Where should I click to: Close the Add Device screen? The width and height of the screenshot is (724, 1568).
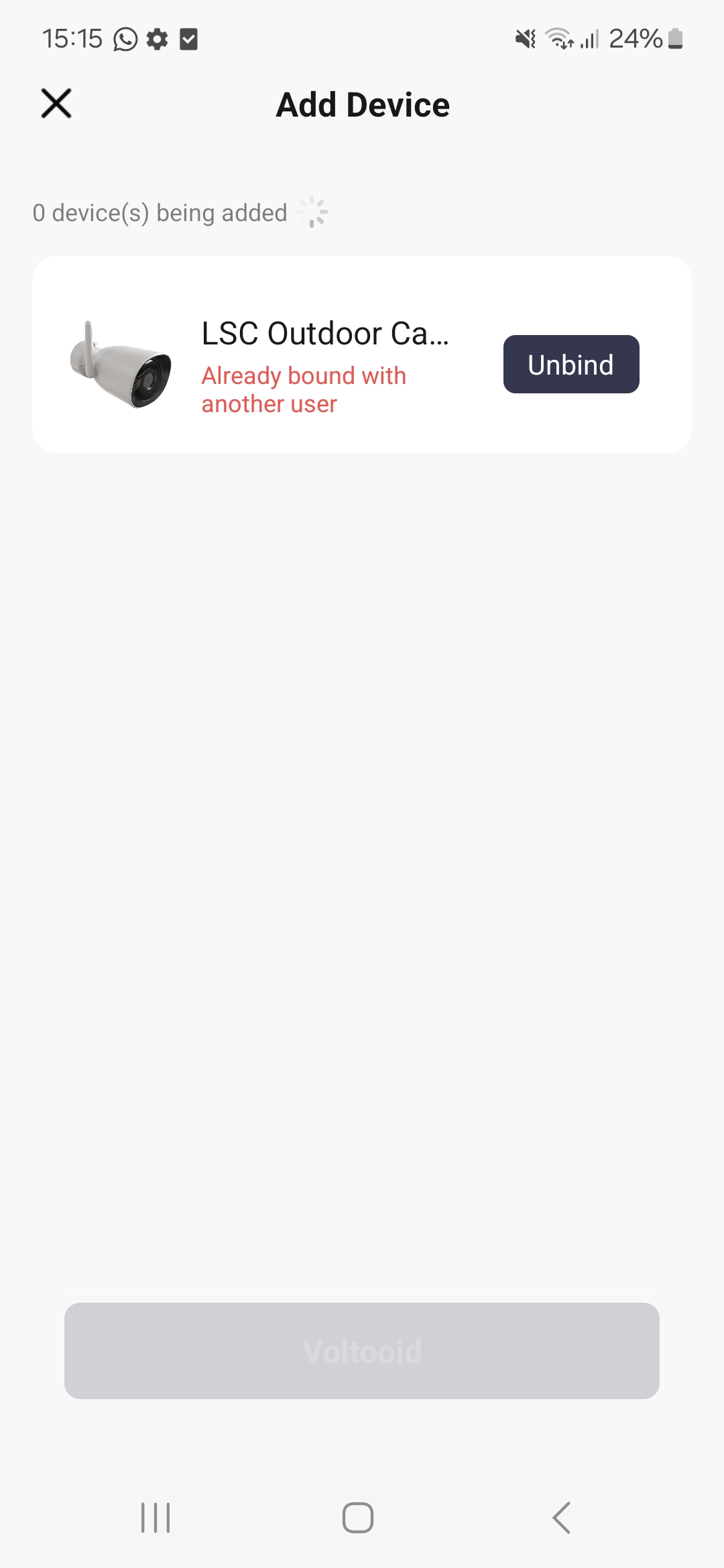56,103
